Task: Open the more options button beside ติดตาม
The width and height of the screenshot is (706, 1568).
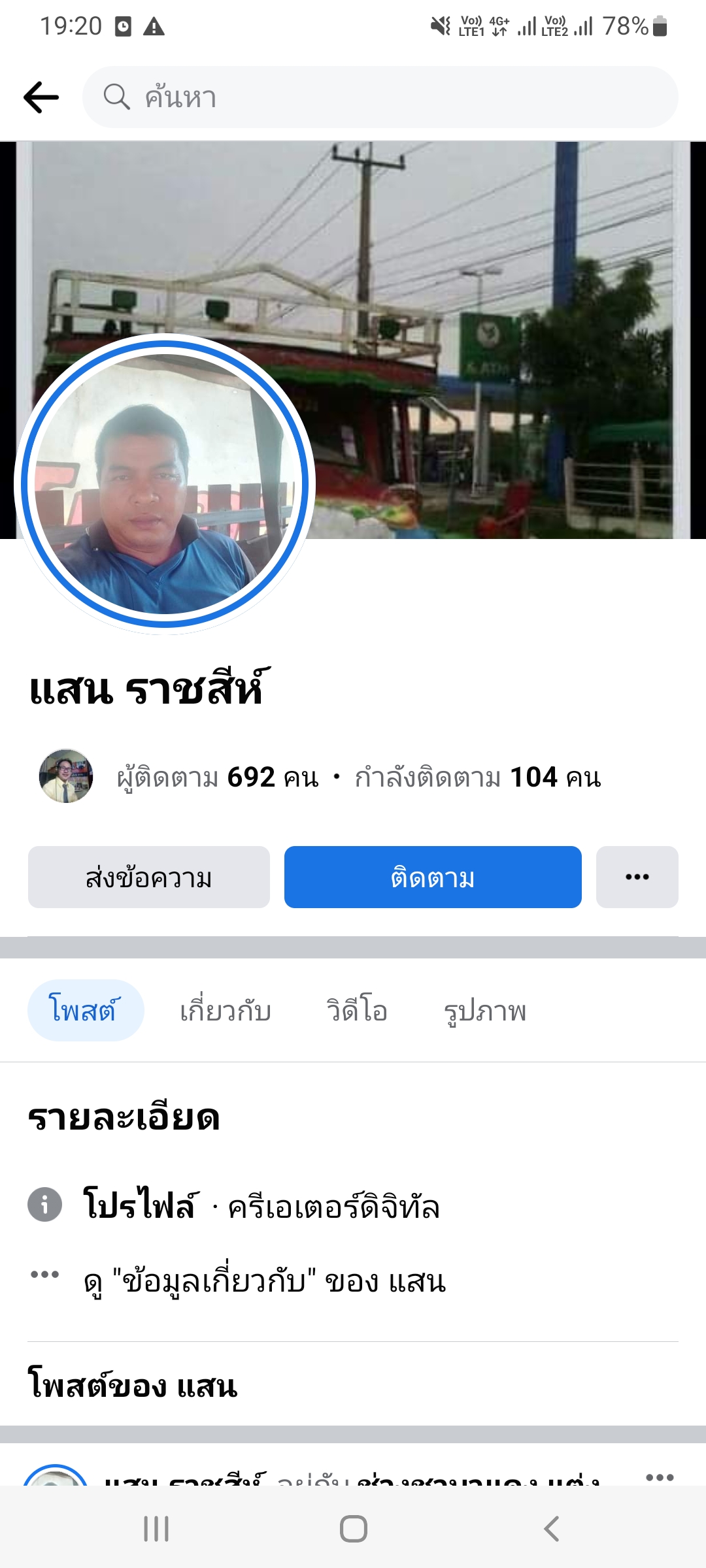Action: (x=637, y=877)
